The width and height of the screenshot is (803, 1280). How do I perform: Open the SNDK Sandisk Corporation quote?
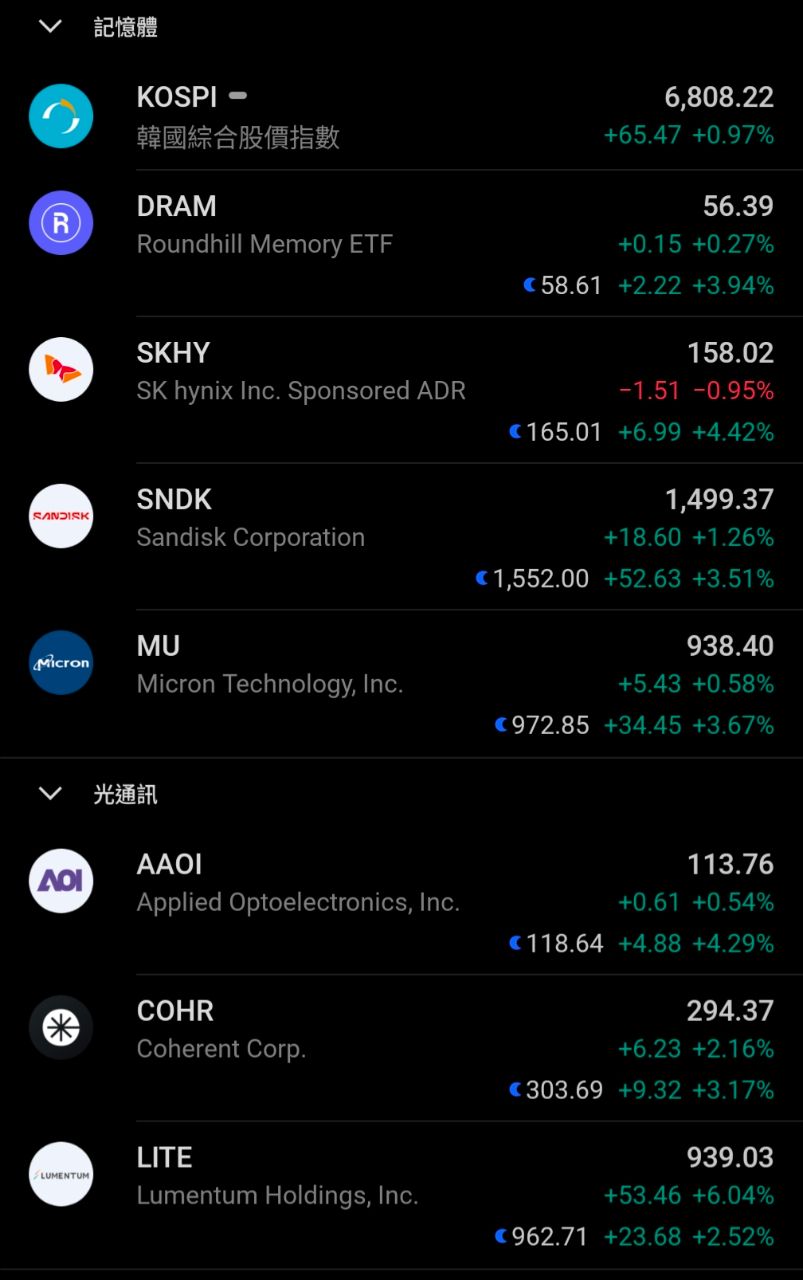click(x=401, y=537)
